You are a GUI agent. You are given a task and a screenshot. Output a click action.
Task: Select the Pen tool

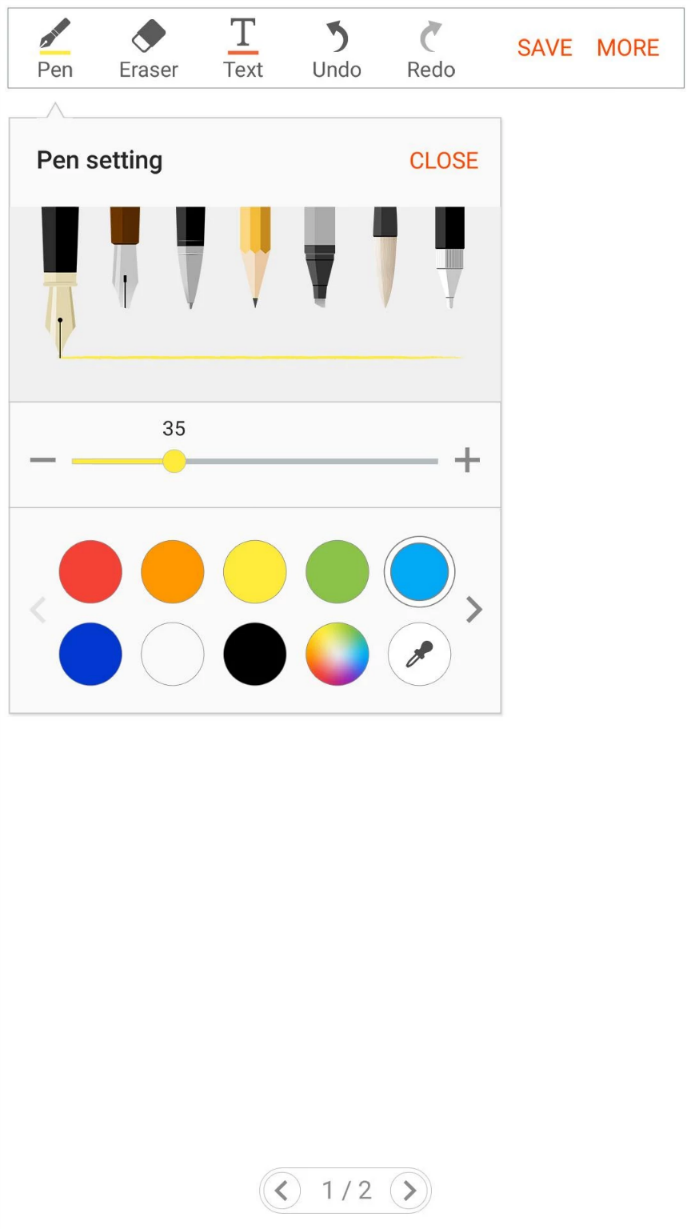click(55, 50)
